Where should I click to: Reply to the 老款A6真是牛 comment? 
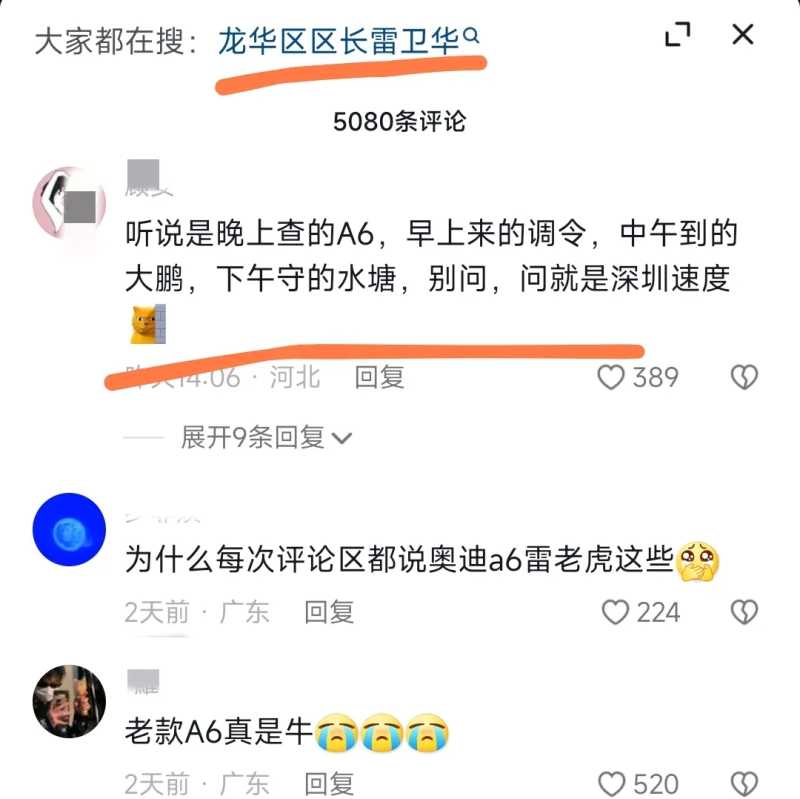[329, 783]
